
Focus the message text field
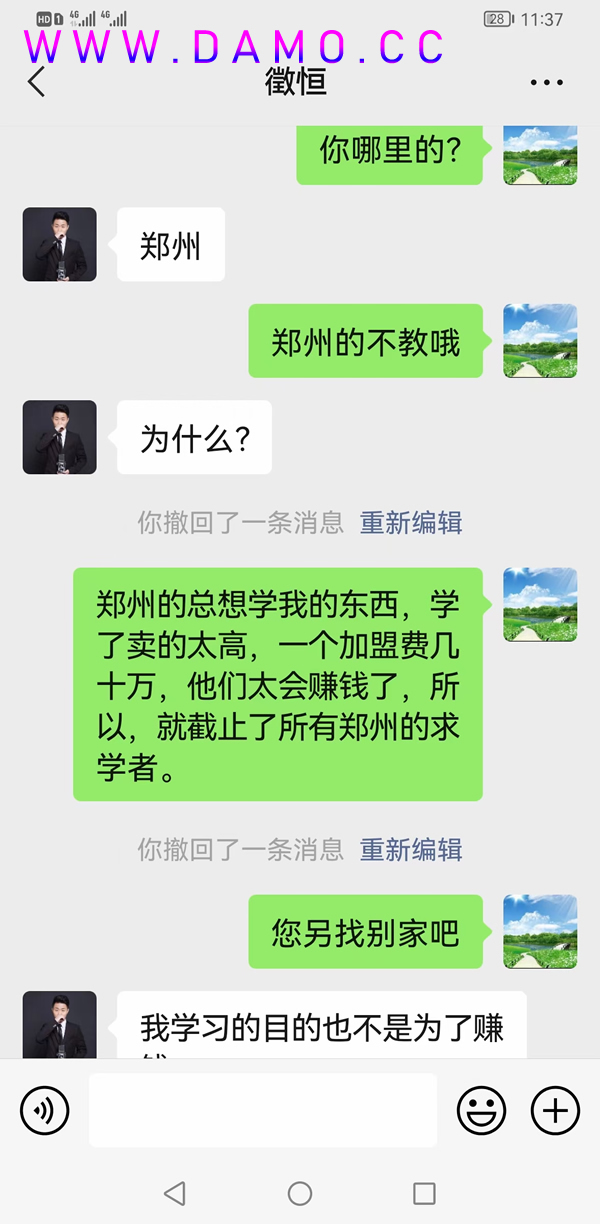262,1110
